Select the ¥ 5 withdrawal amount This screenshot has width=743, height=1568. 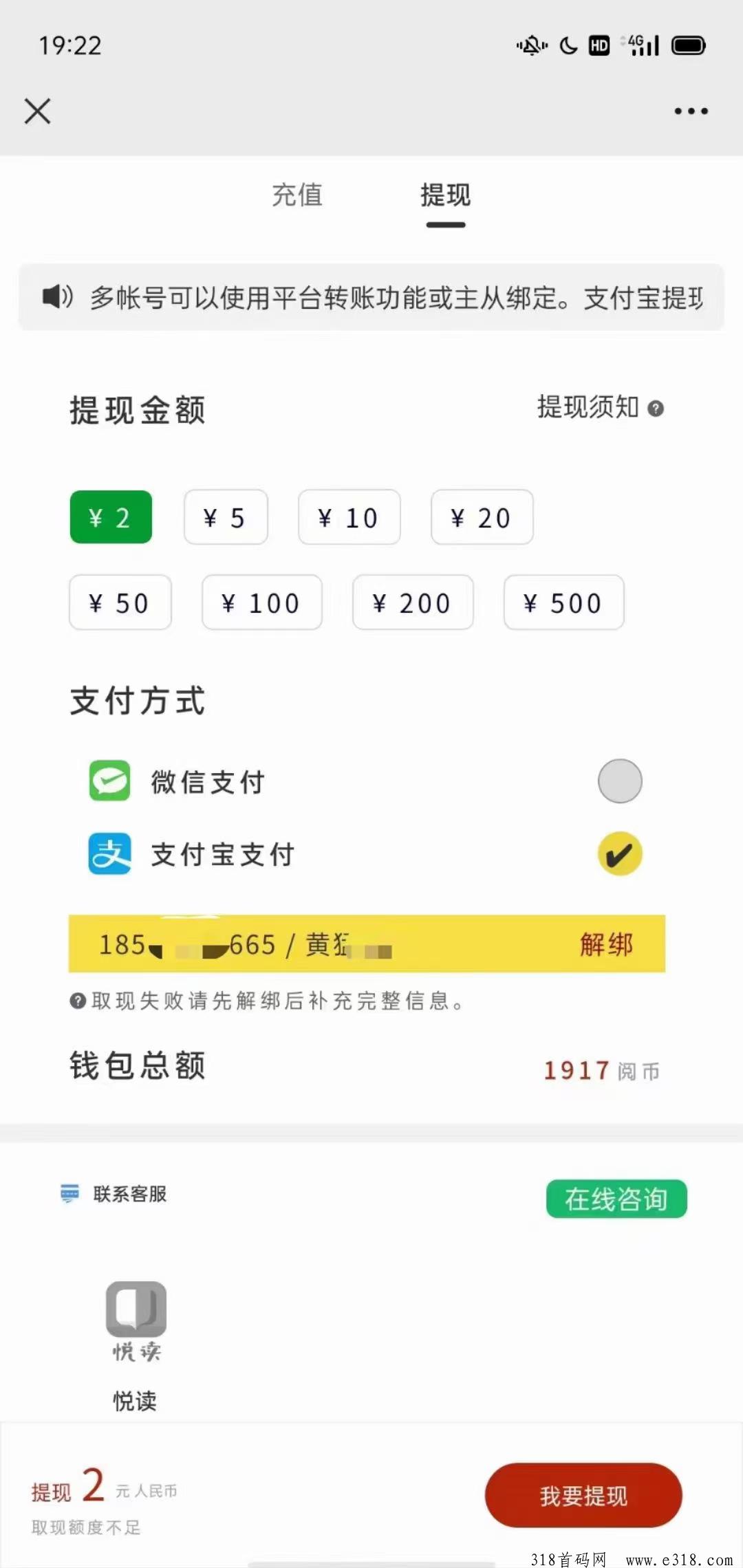(x=226, y=517)
